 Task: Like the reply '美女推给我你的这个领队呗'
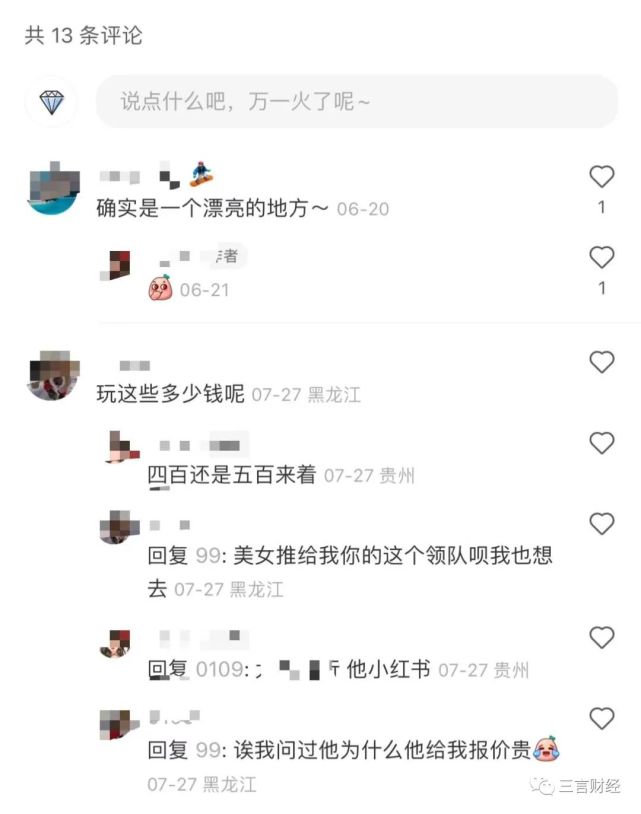[601, 524]
